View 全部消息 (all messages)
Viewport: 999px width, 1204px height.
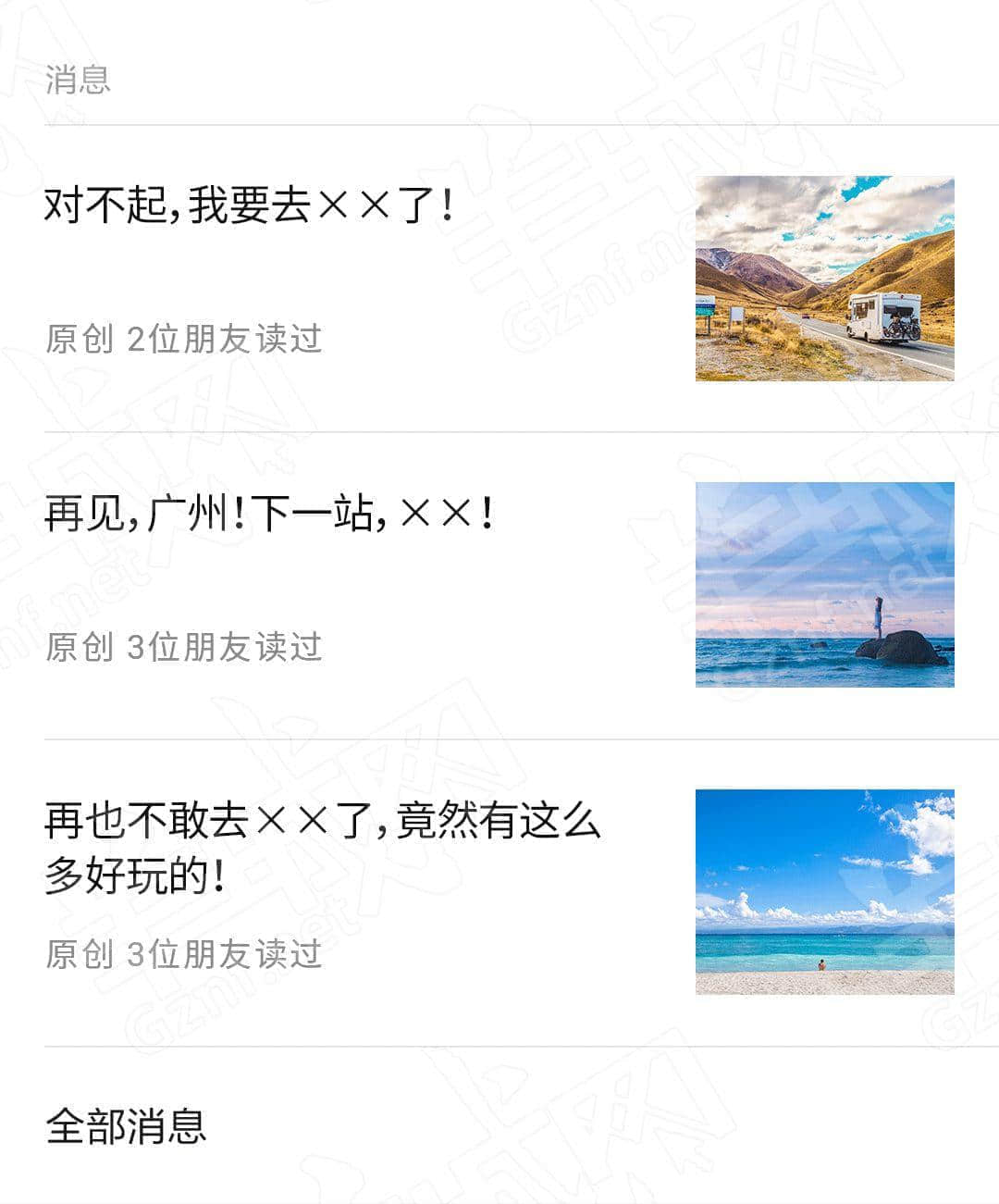pyautogui.click(x=127, y=1126)
